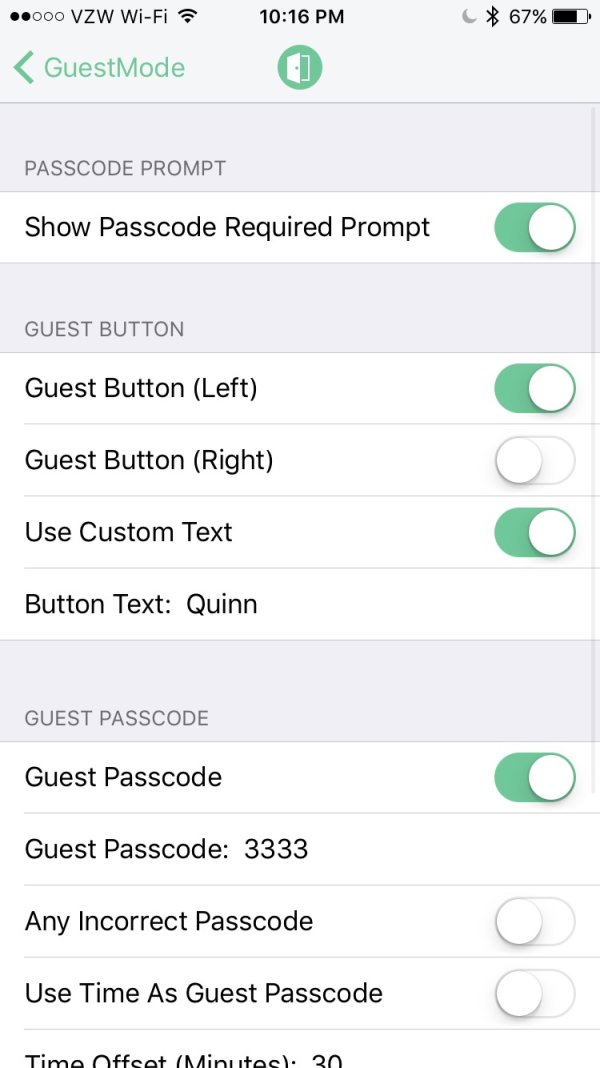Switch off the Guest Passcode toggle

[x=534, y=777]
